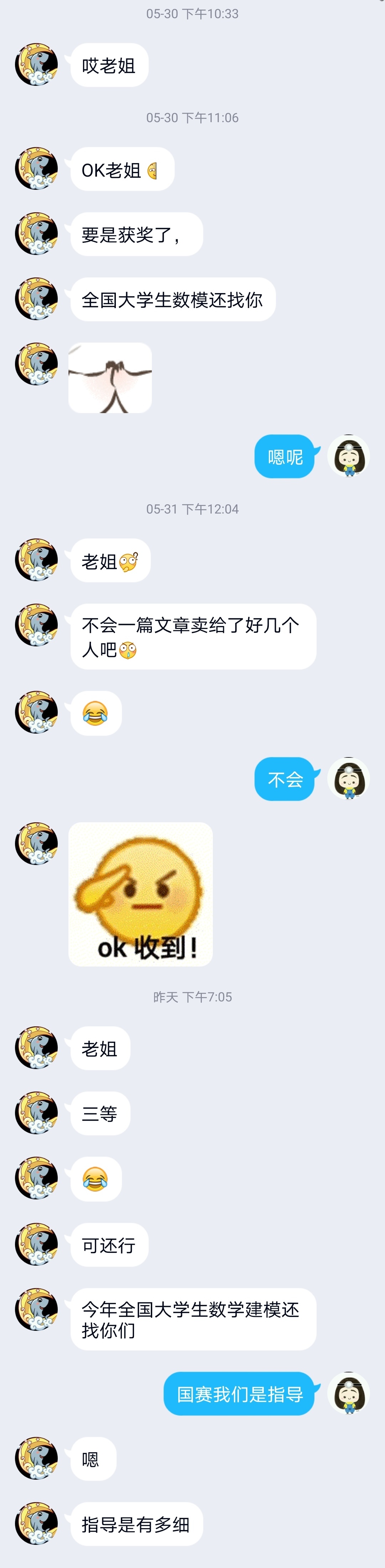Tap own avatar beside '嗯呢' reply
The width and height of the screenshot is (385, 1568).
pyautogui.click(x=348, y=455)
